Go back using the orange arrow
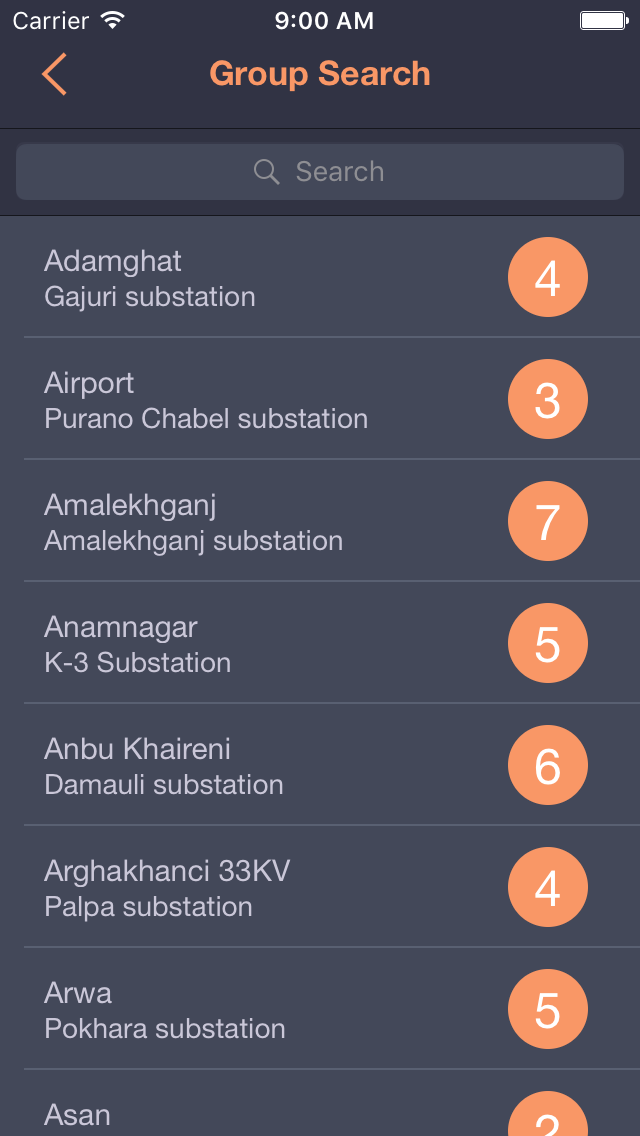 tap(54, 74)
